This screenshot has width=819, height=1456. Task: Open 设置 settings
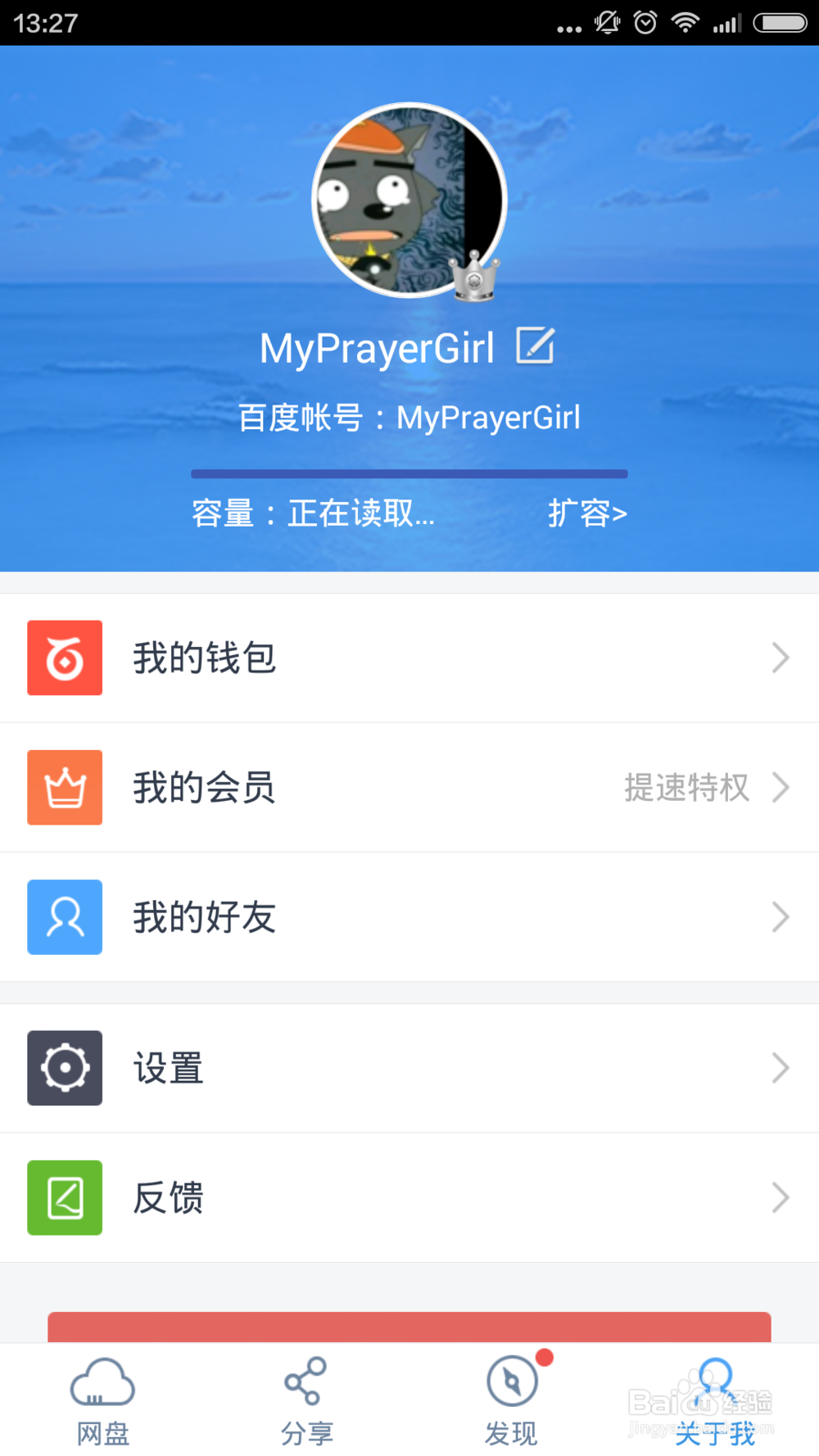click(409, 1068)
